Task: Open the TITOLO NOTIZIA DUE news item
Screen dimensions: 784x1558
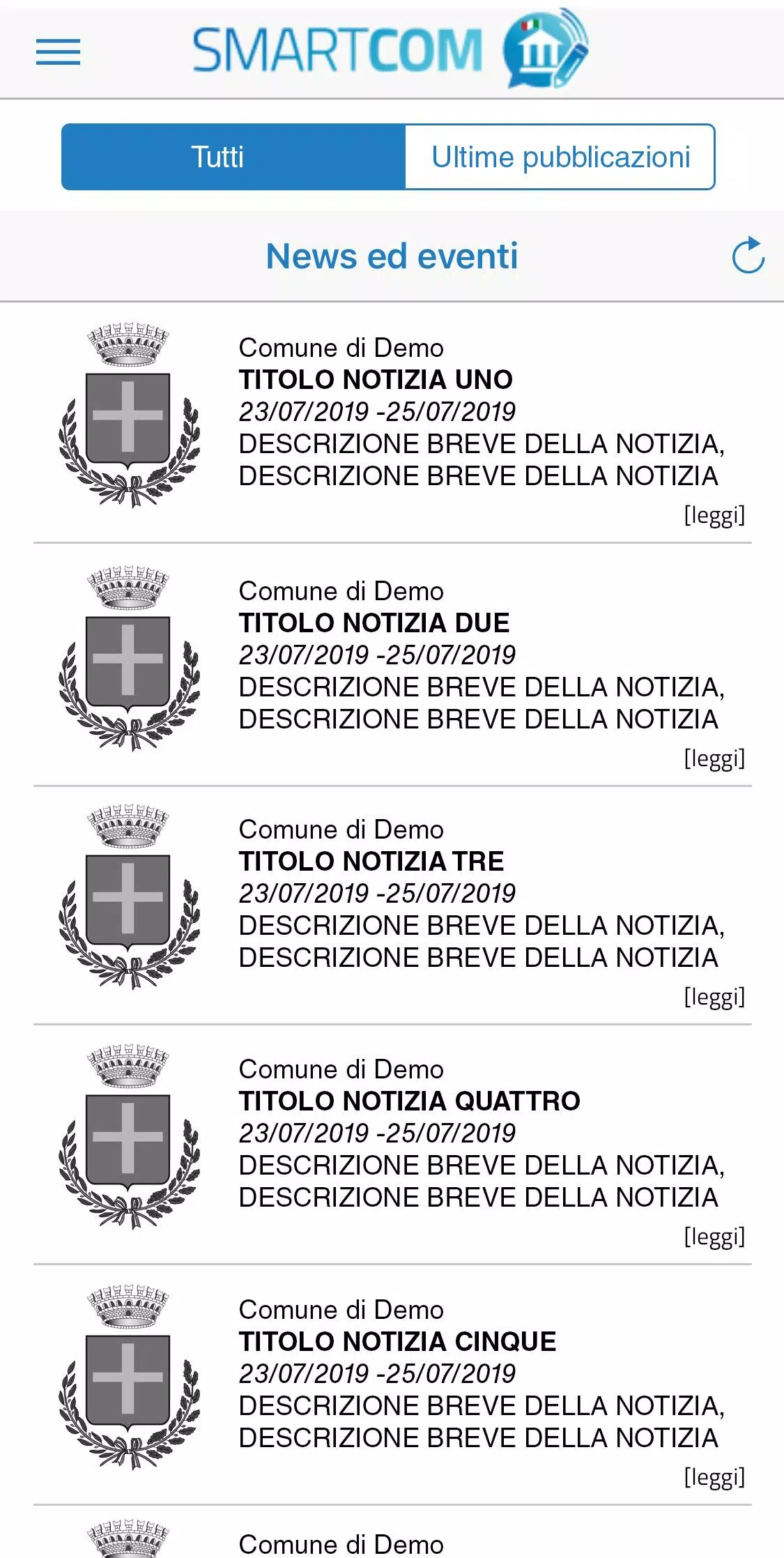Action: point(374,623)
